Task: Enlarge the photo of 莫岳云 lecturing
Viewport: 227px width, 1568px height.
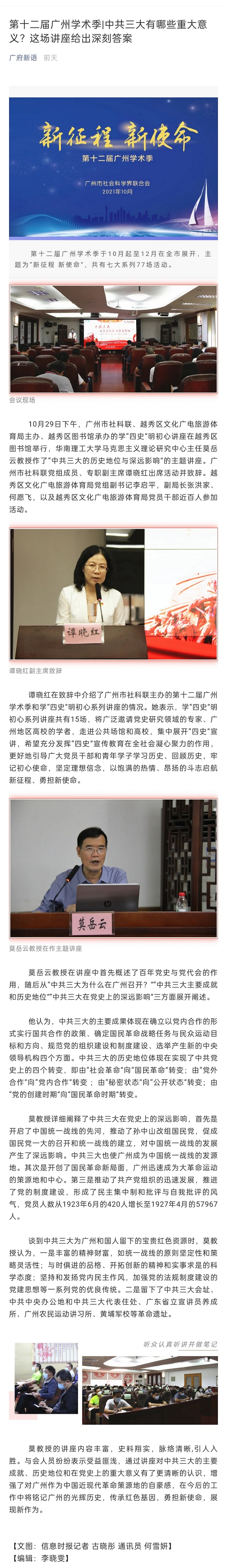Action: point(113,868)
